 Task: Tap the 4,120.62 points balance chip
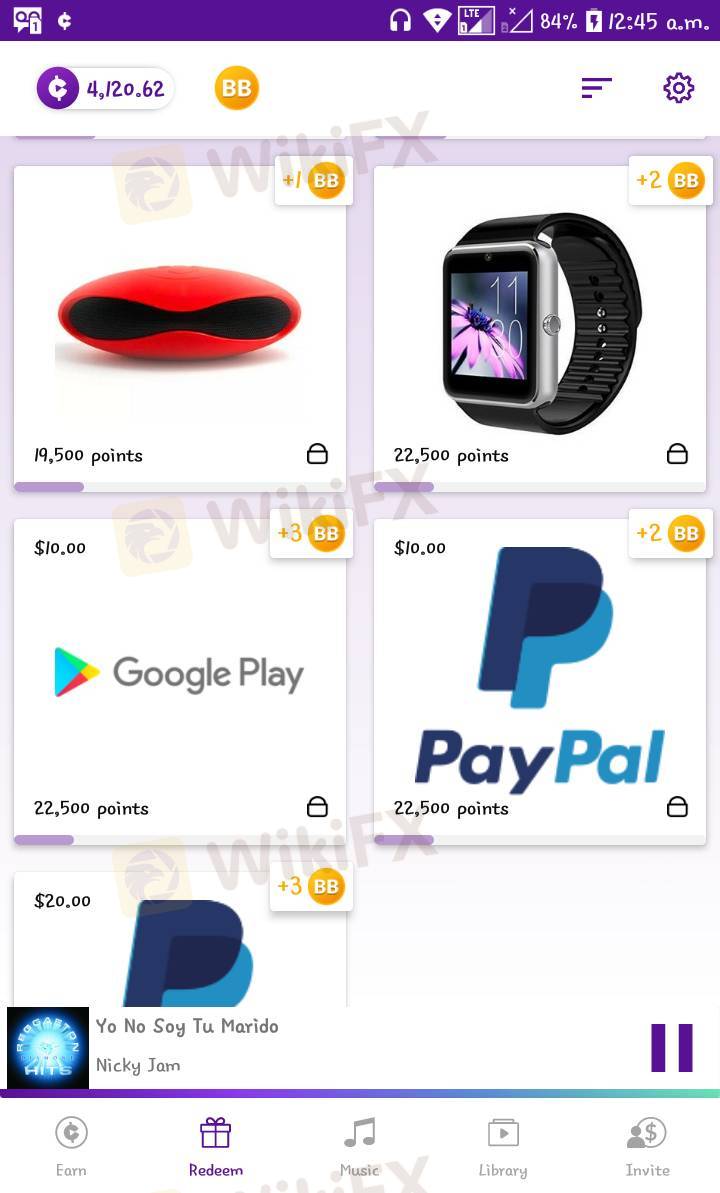(x=106, y=88)
